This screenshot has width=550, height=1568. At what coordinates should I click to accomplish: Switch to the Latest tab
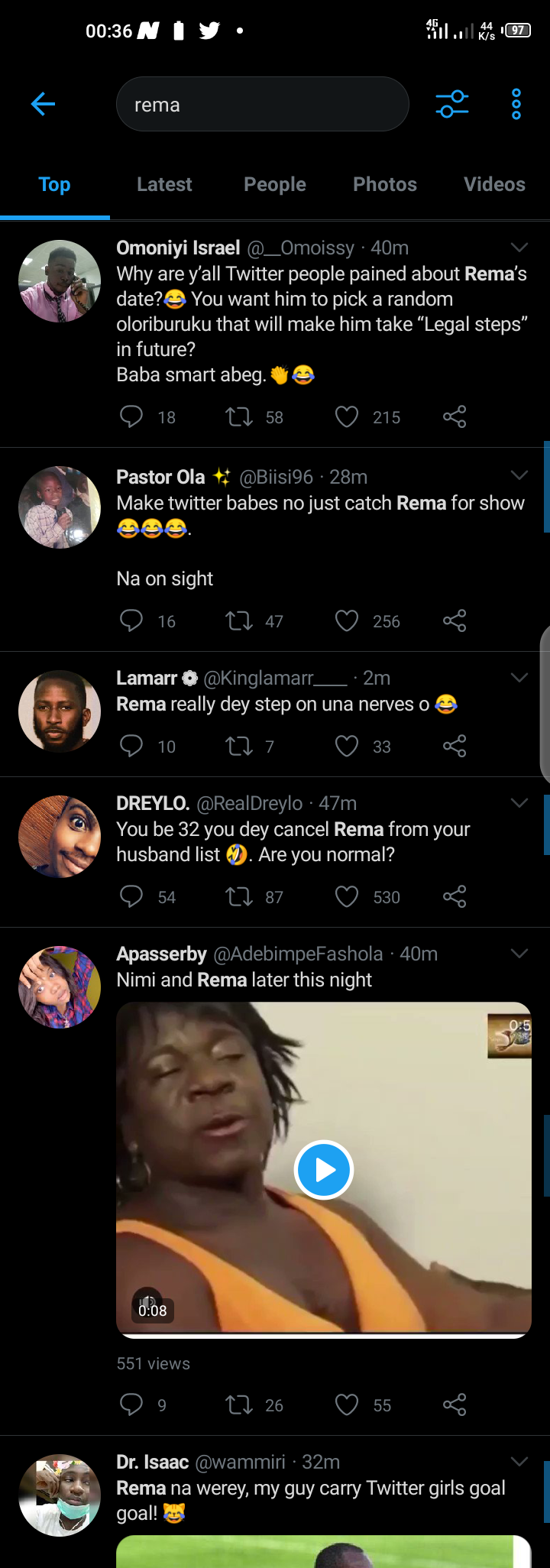164,185
